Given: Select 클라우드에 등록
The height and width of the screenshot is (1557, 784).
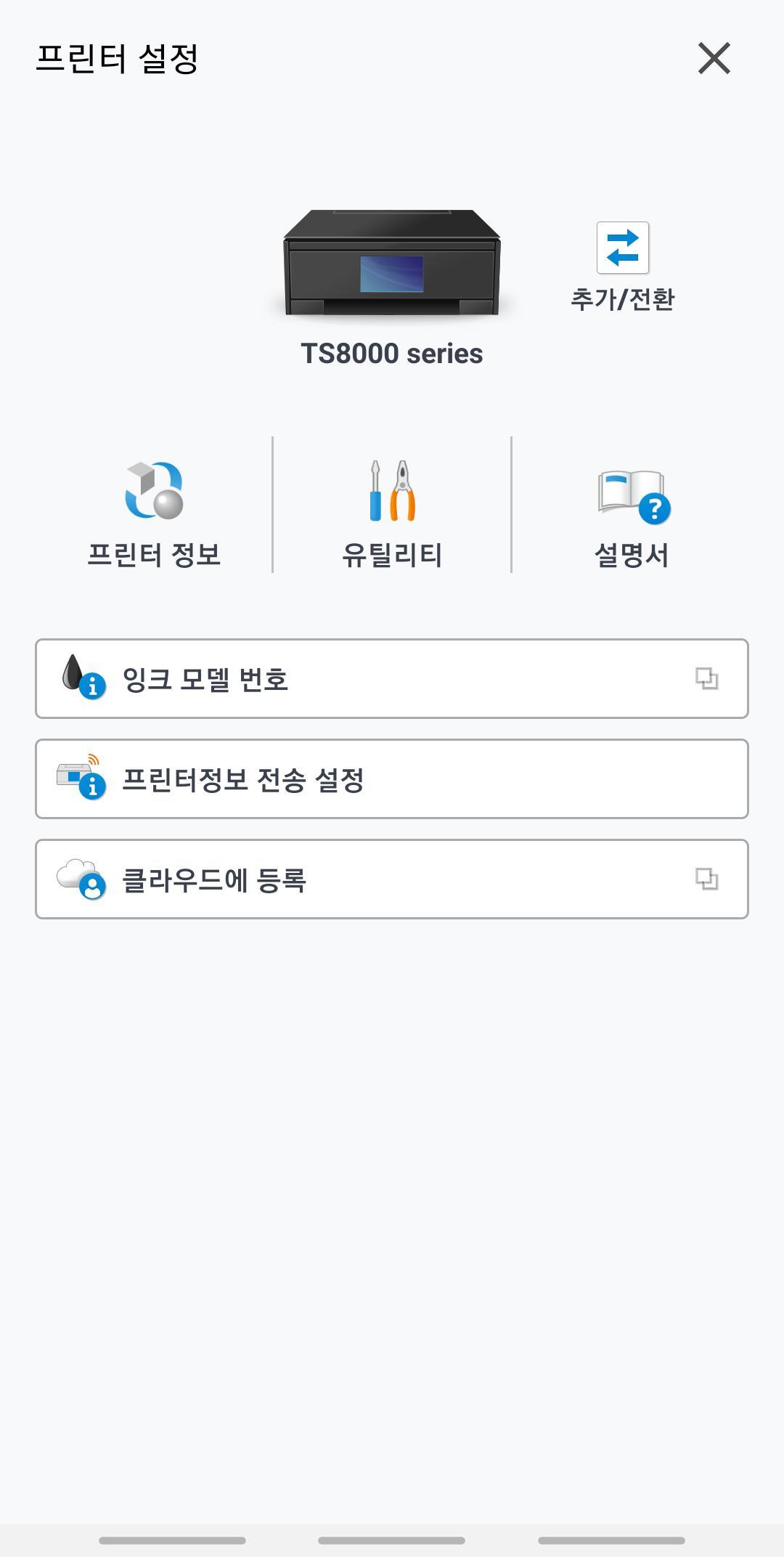Looking at the screenshot, I should coord(392,879).
